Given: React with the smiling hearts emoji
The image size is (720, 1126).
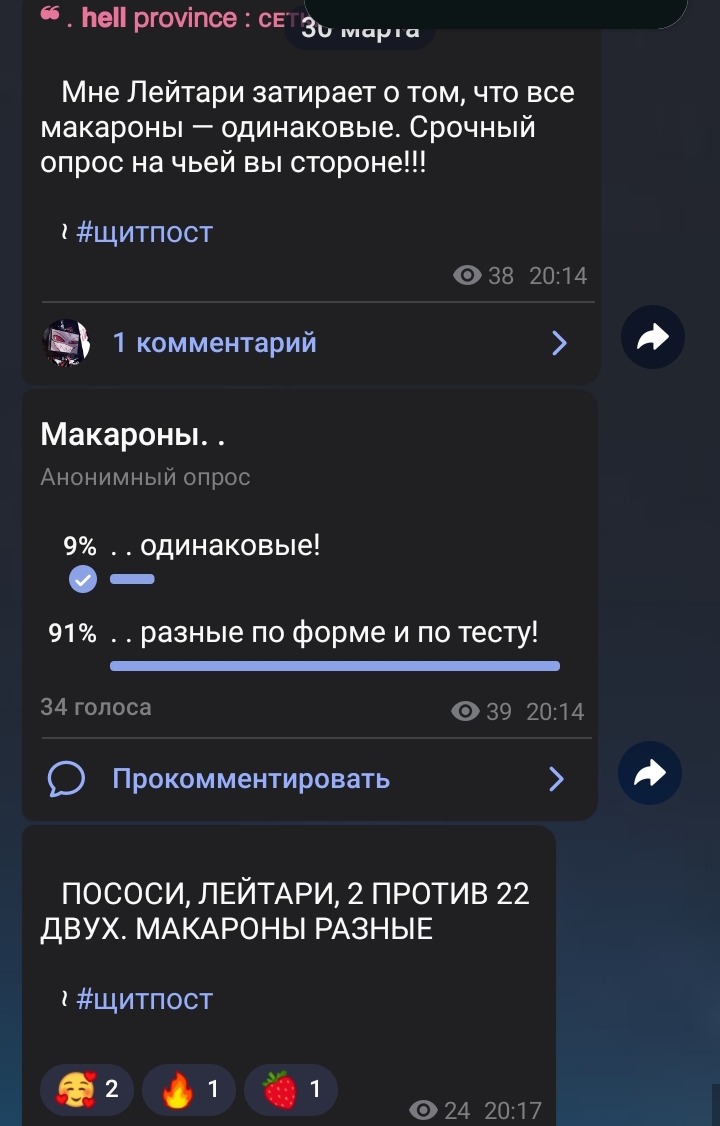Looking at the screenshot, I should (x=88, y=1089).
